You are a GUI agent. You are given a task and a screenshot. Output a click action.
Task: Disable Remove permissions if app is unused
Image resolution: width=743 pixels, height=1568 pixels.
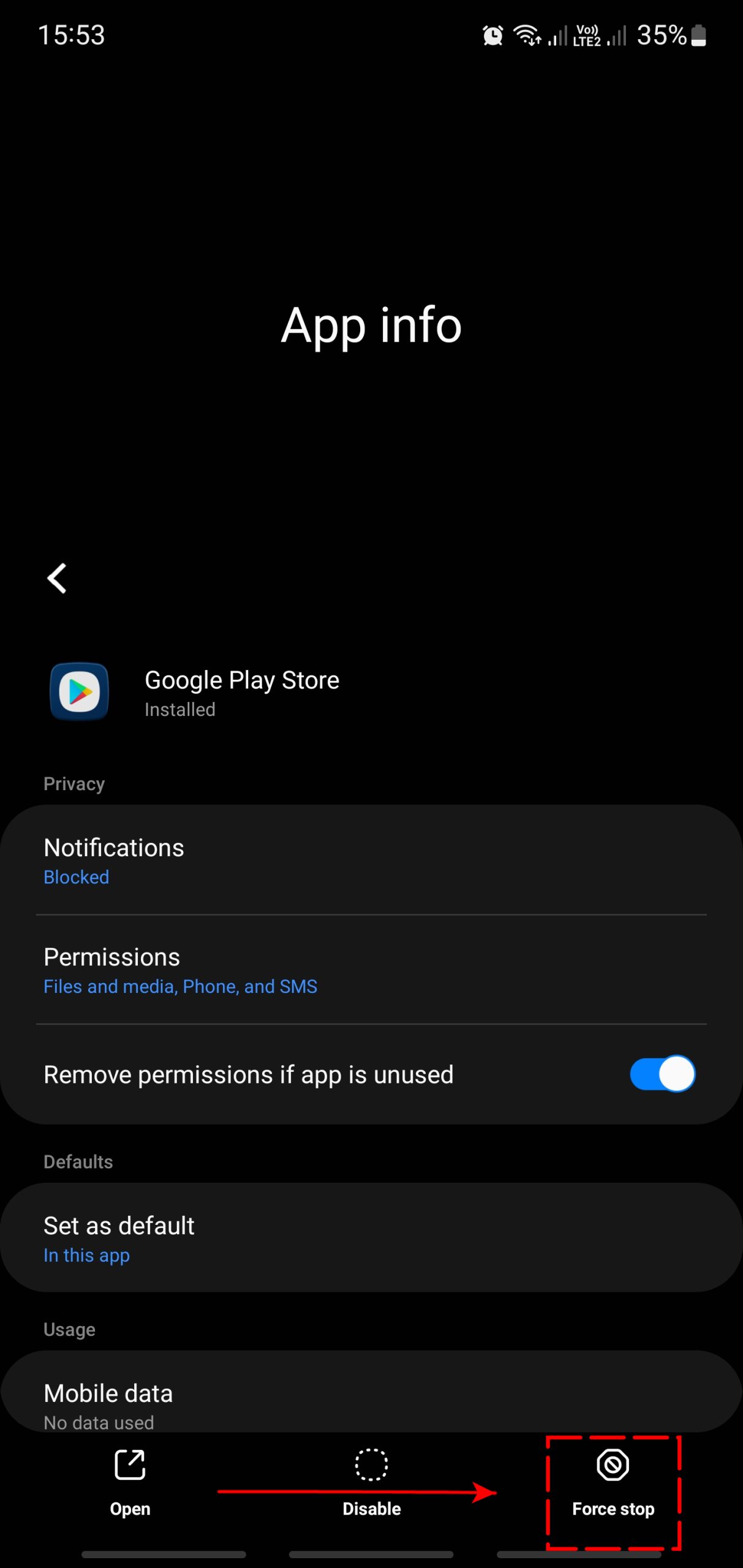pos(662,1074)
